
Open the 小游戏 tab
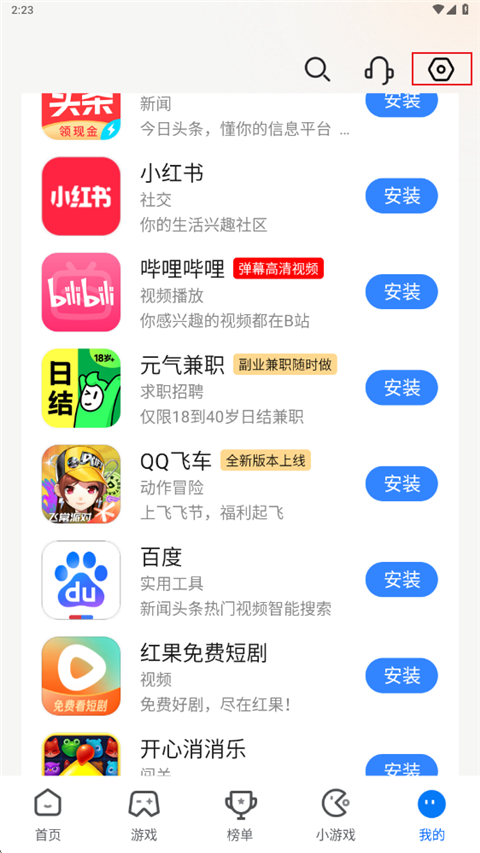pos(336,815)
